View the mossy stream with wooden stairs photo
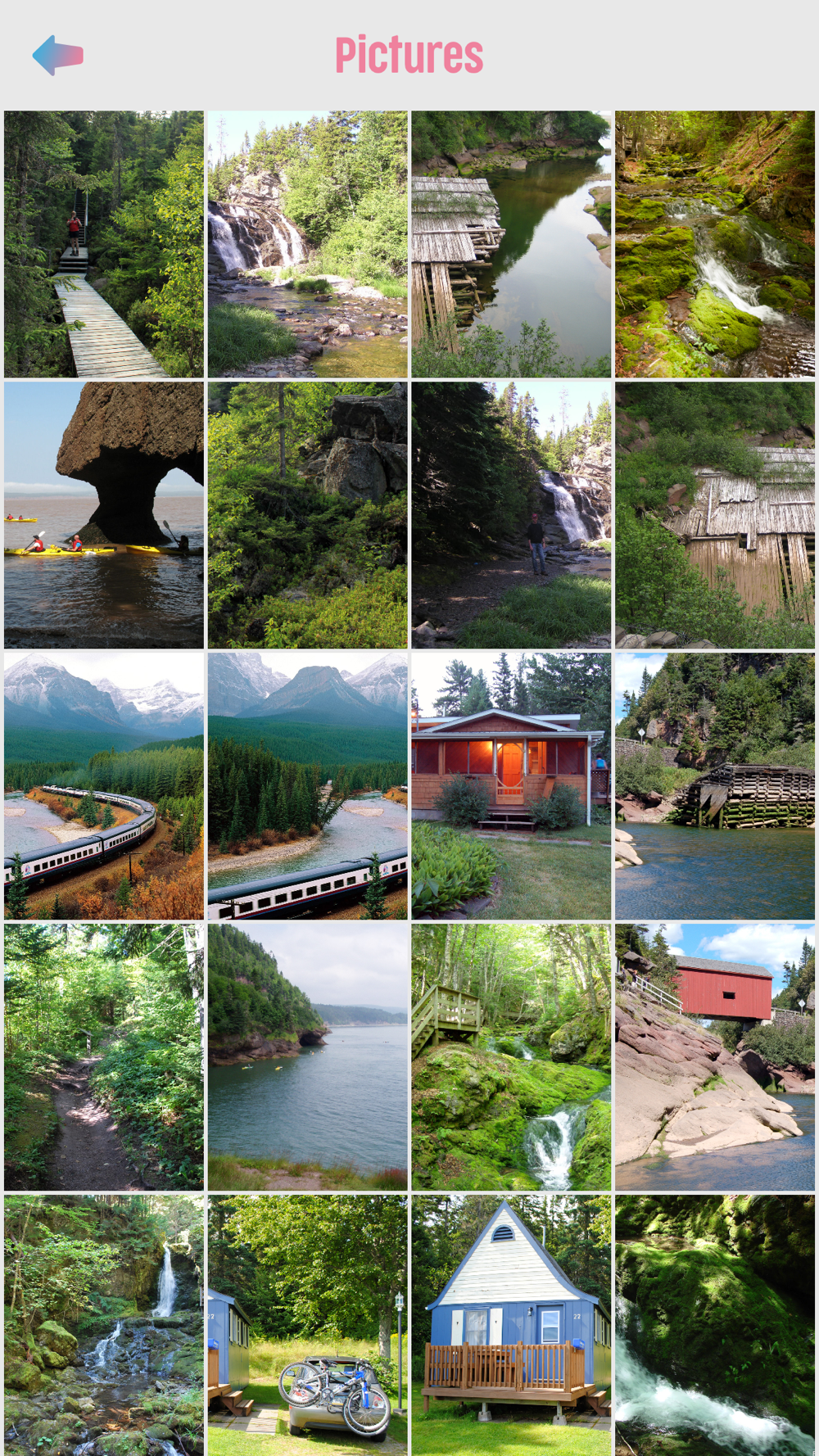 click(x=512, y=1057)
